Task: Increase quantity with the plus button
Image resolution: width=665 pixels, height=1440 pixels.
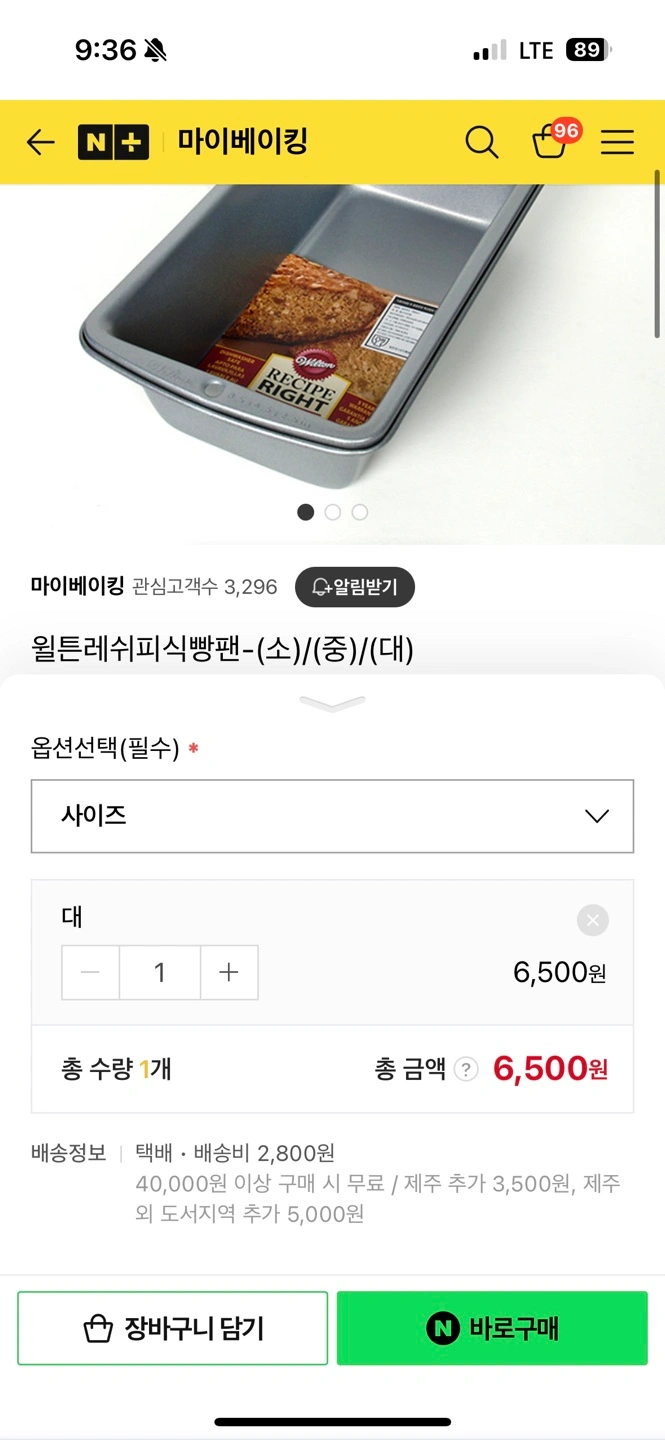Action: pyautogui.click(x=229, y=972)
